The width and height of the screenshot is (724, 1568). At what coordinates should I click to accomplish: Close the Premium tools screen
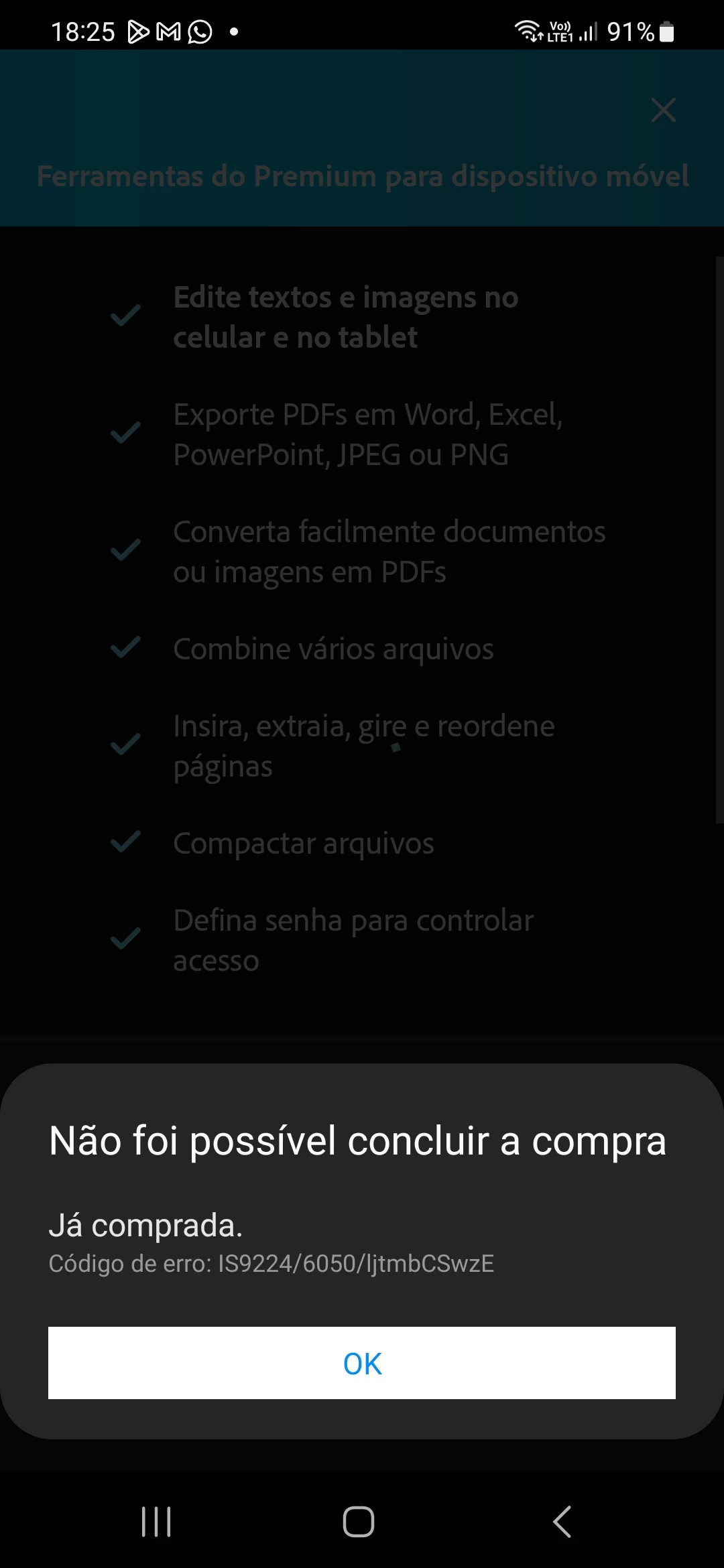click(x=663, y=110)
